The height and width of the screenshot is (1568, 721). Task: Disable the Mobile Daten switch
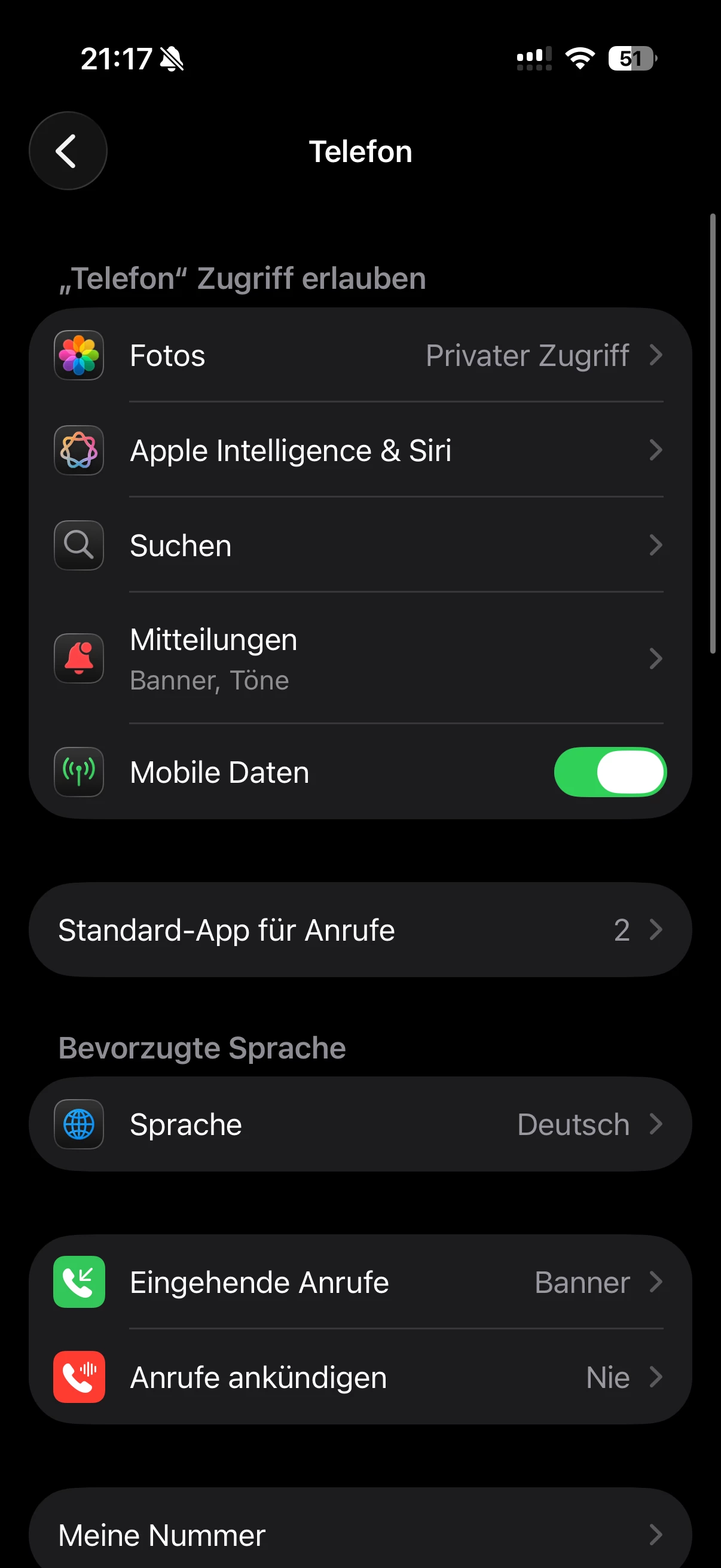[x=610, y=772]
